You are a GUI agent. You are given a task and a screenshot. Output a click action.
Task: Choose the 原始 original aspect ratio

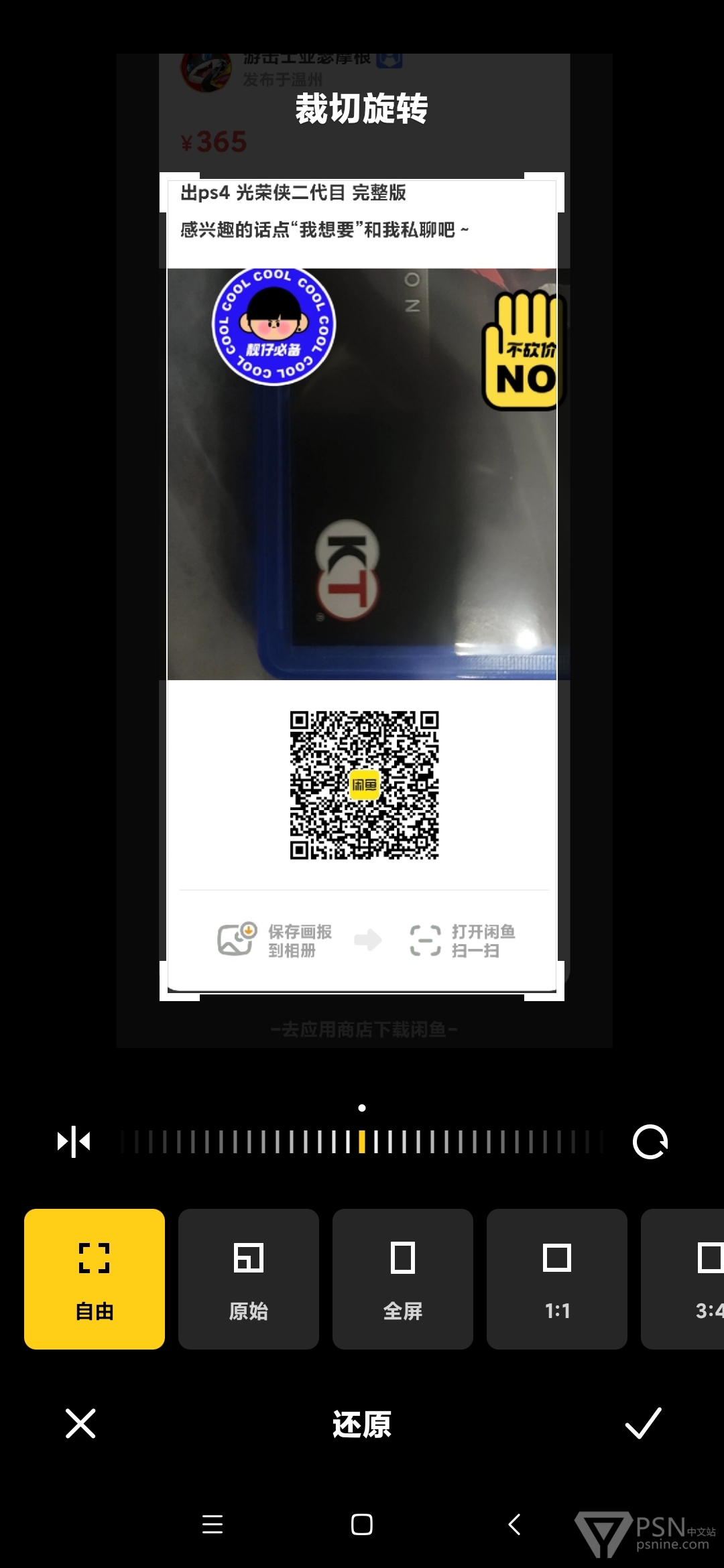(249, 1279)
